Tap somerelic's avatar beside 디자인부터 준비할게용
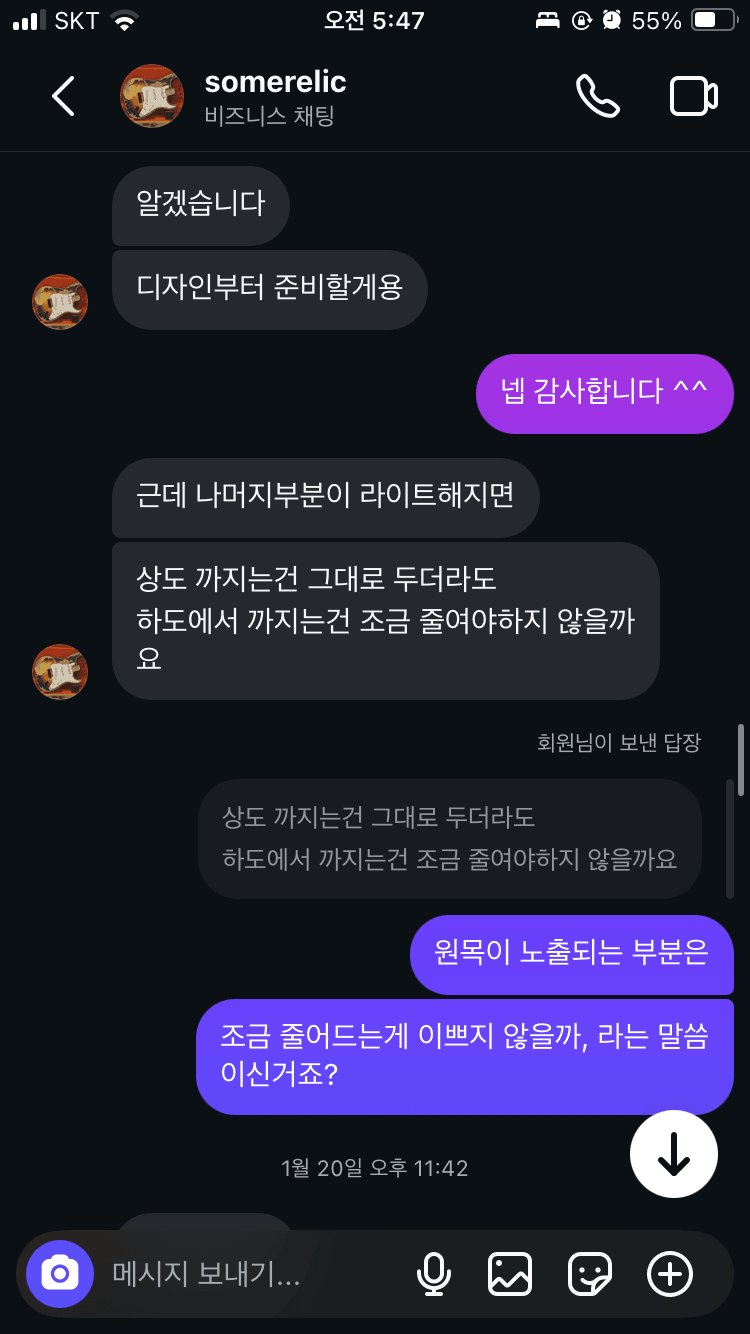Image resolution: width=750 pixels, height=1334 pixels. 60,301
